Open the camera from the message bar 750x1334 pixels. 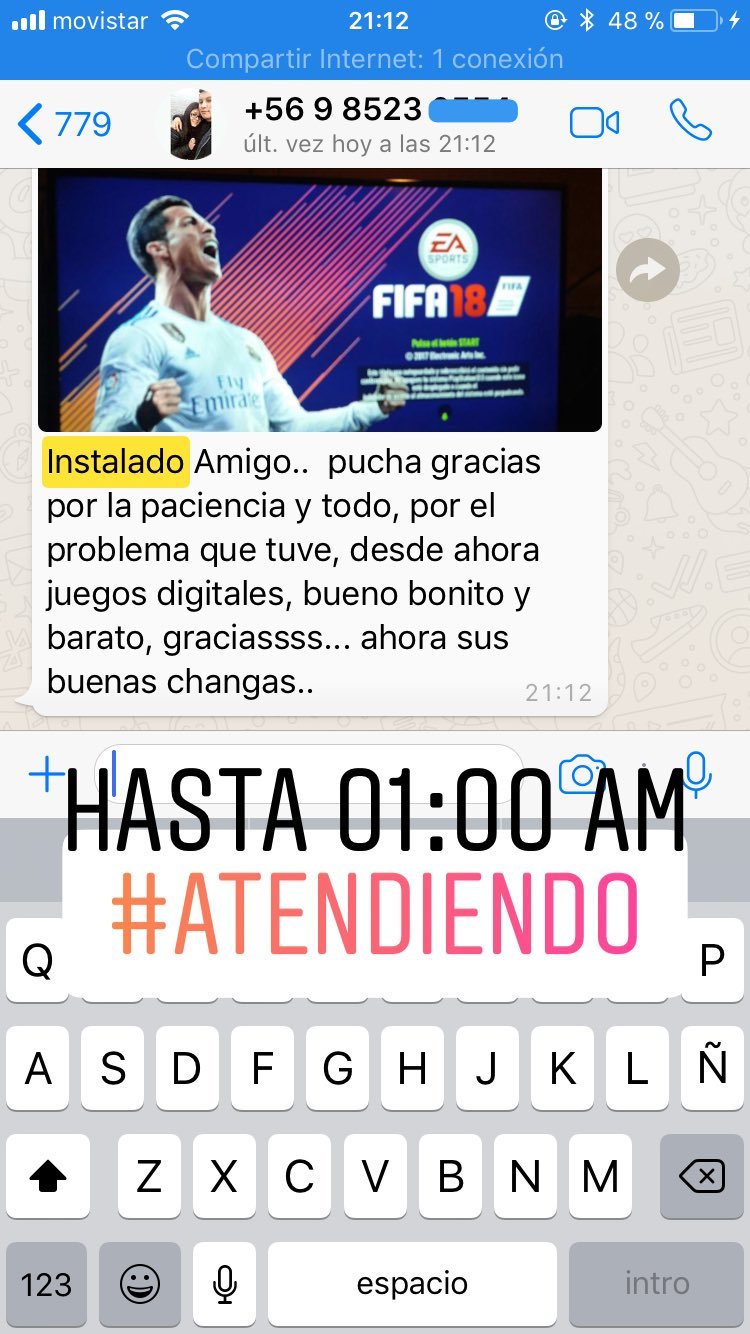[582, 775]
